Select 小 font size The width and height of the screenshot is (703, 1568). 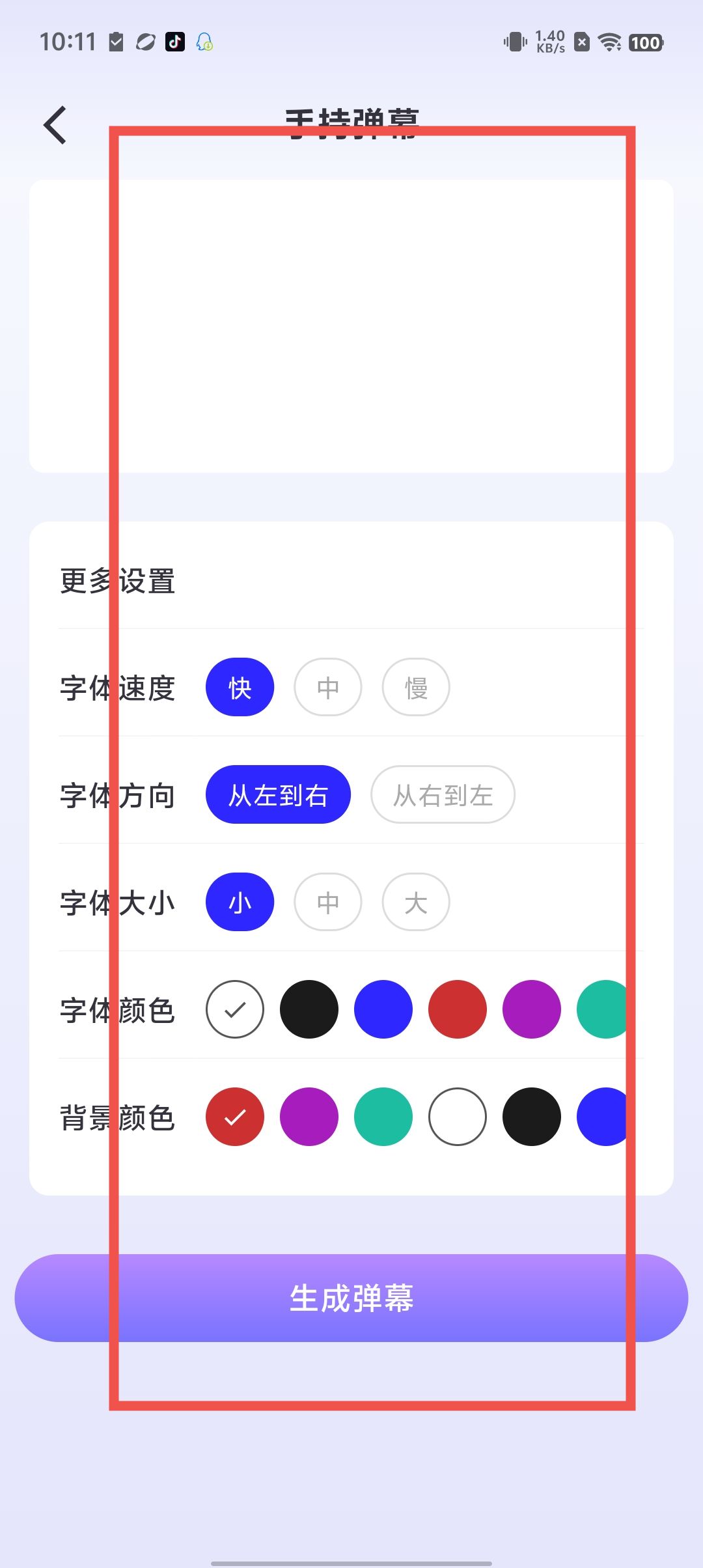pos(240,902)
